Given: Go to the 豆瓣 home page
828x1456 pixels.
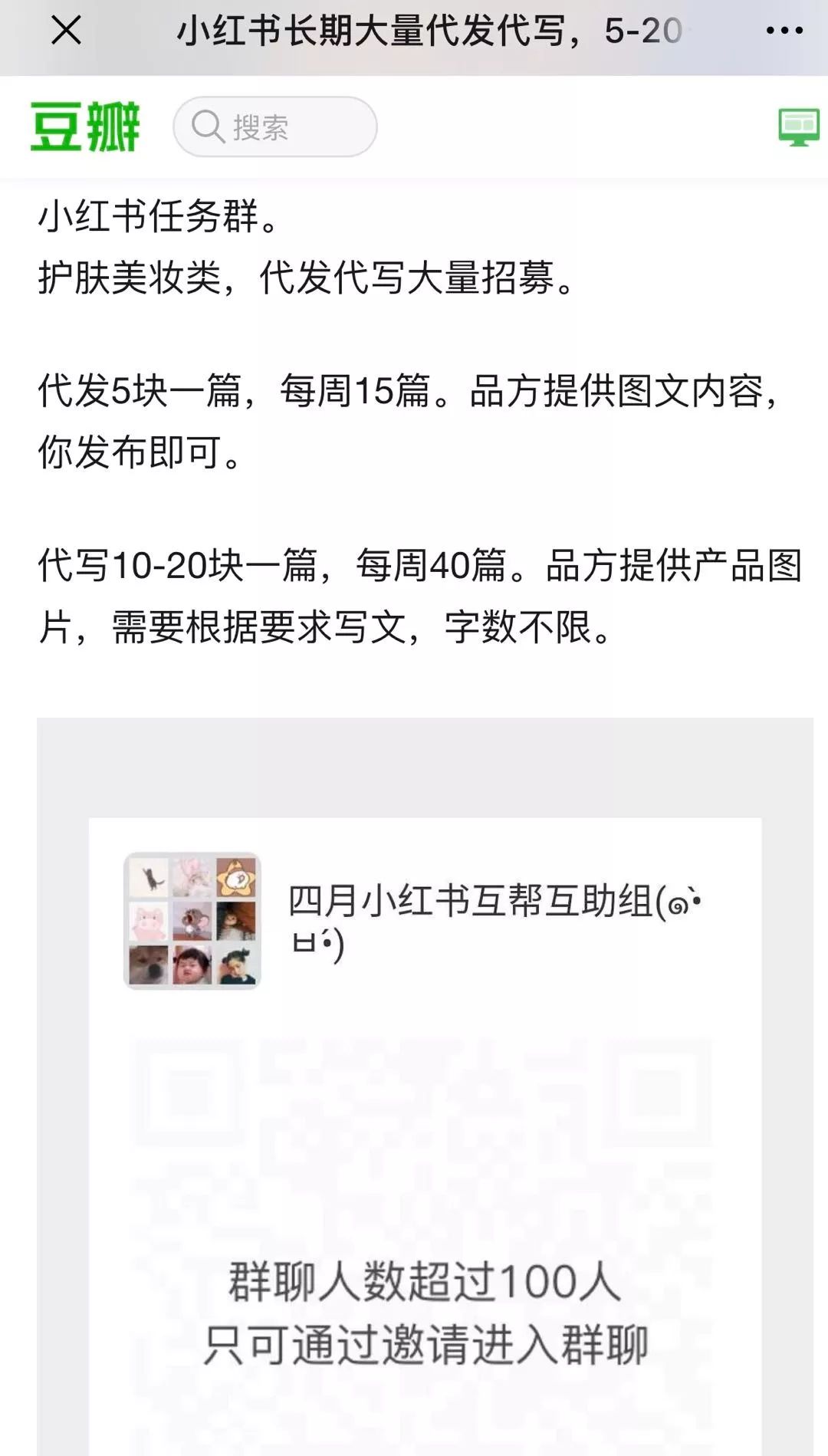Looking at the screenshot, I should click(85, 127).
